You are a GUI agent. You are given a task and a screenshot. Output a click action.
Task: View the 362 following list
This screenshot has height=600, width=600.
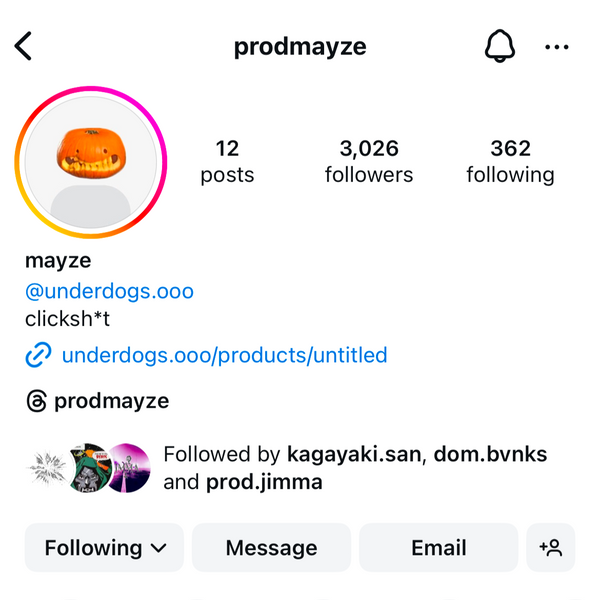coord(510,161)
